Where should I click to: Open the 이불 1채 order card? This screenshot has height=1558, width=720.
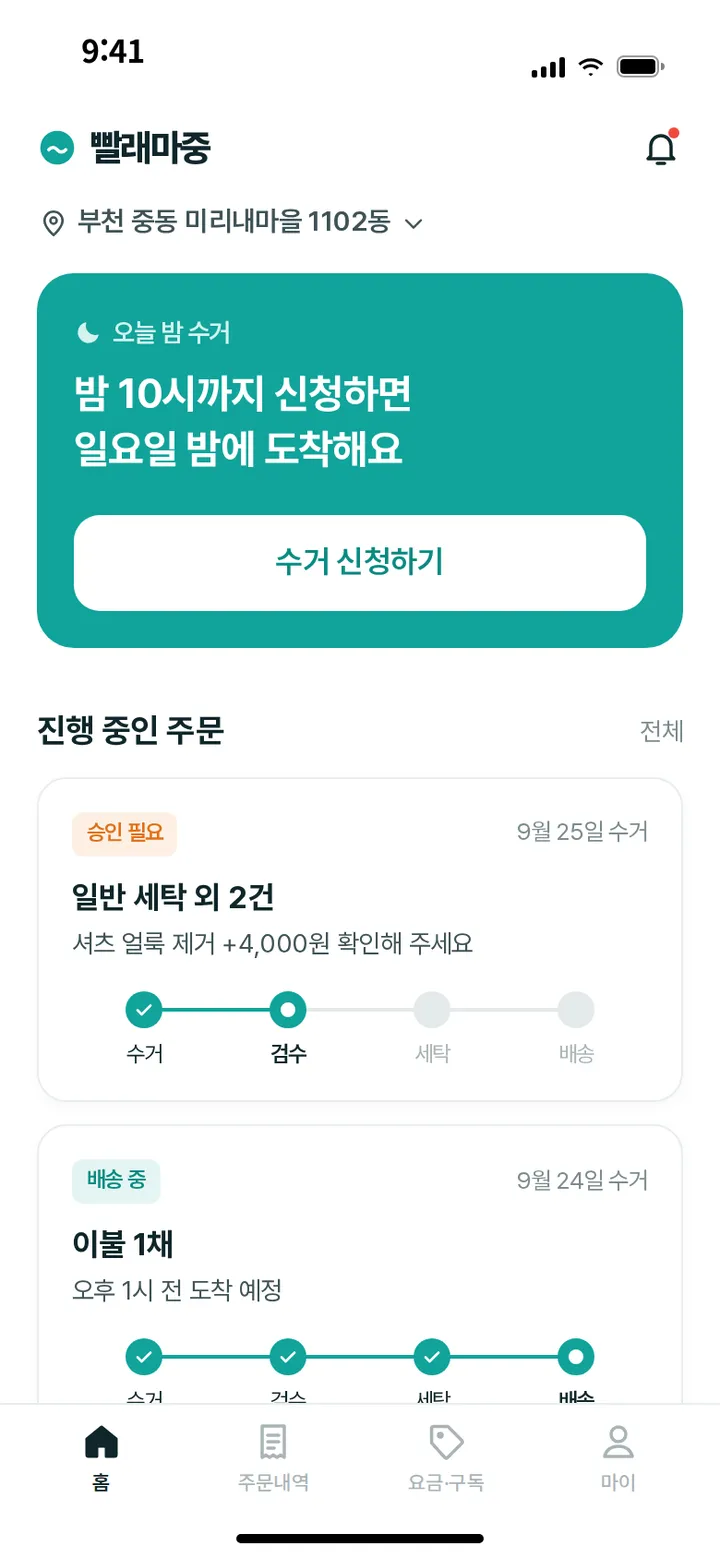[x=360, y=1265]
